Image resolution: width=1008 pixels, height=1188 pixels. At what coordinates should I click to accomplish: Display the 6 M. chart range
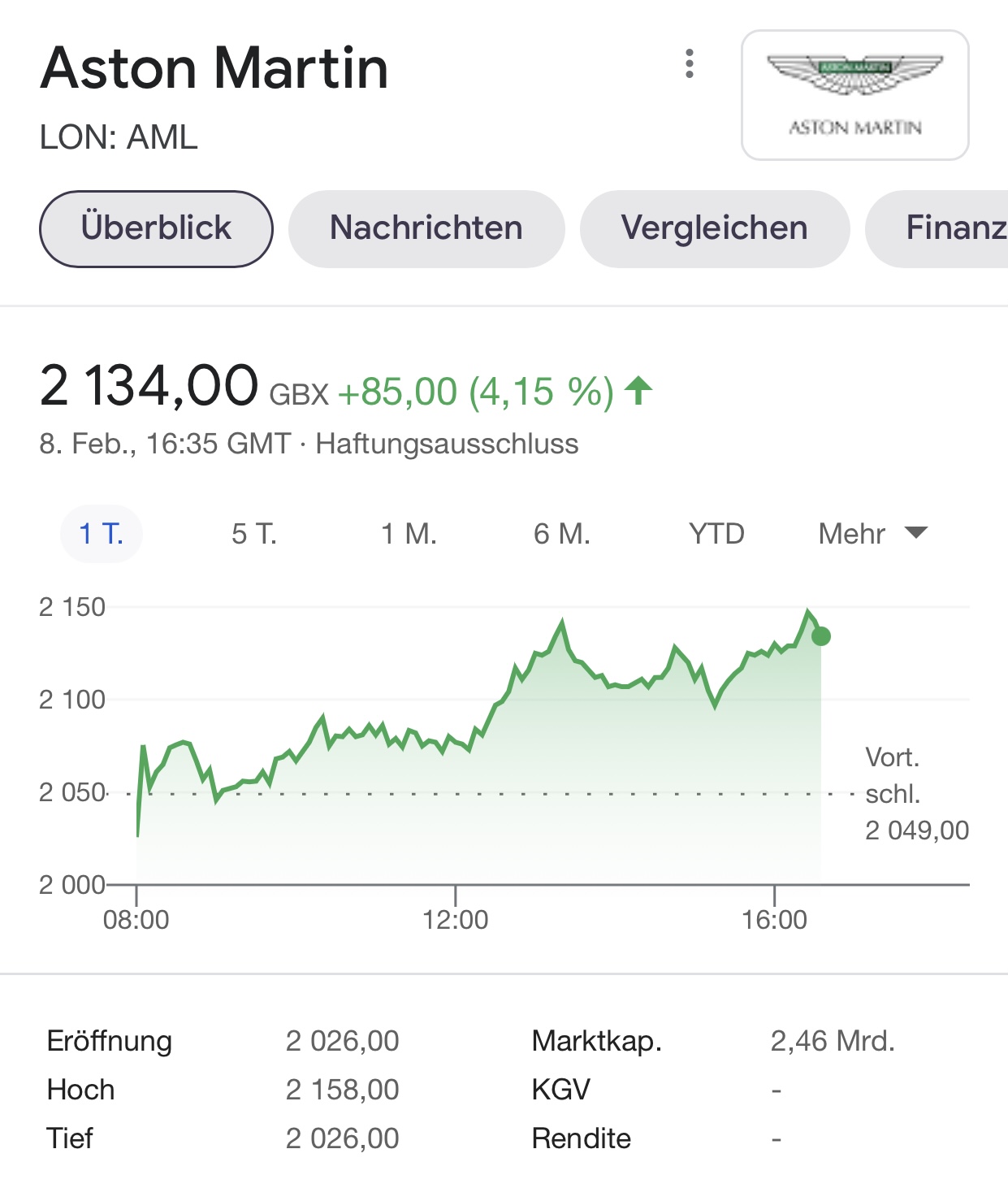coord(561,534)
